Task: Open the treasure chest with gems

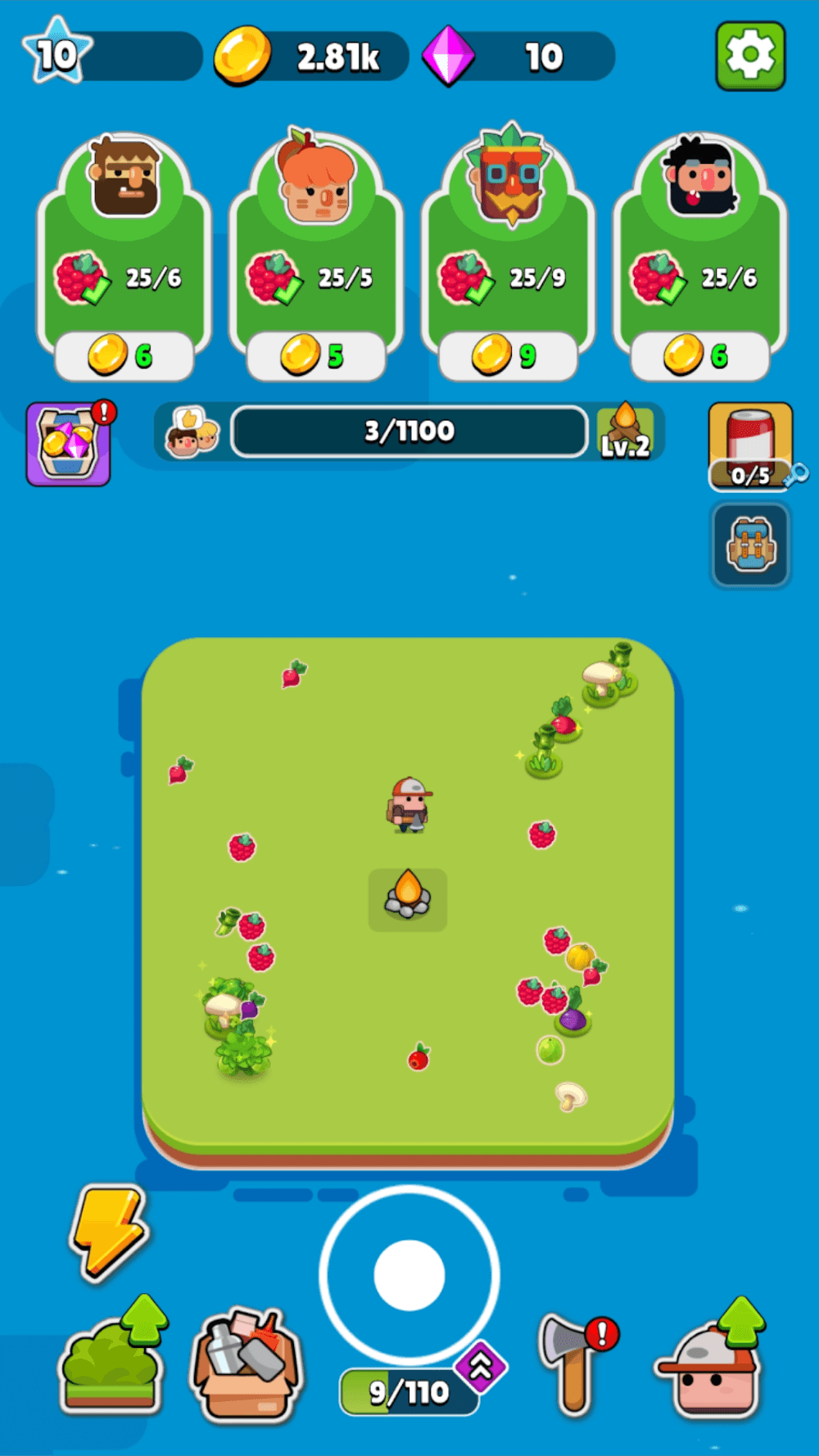Action: point(69,445)
